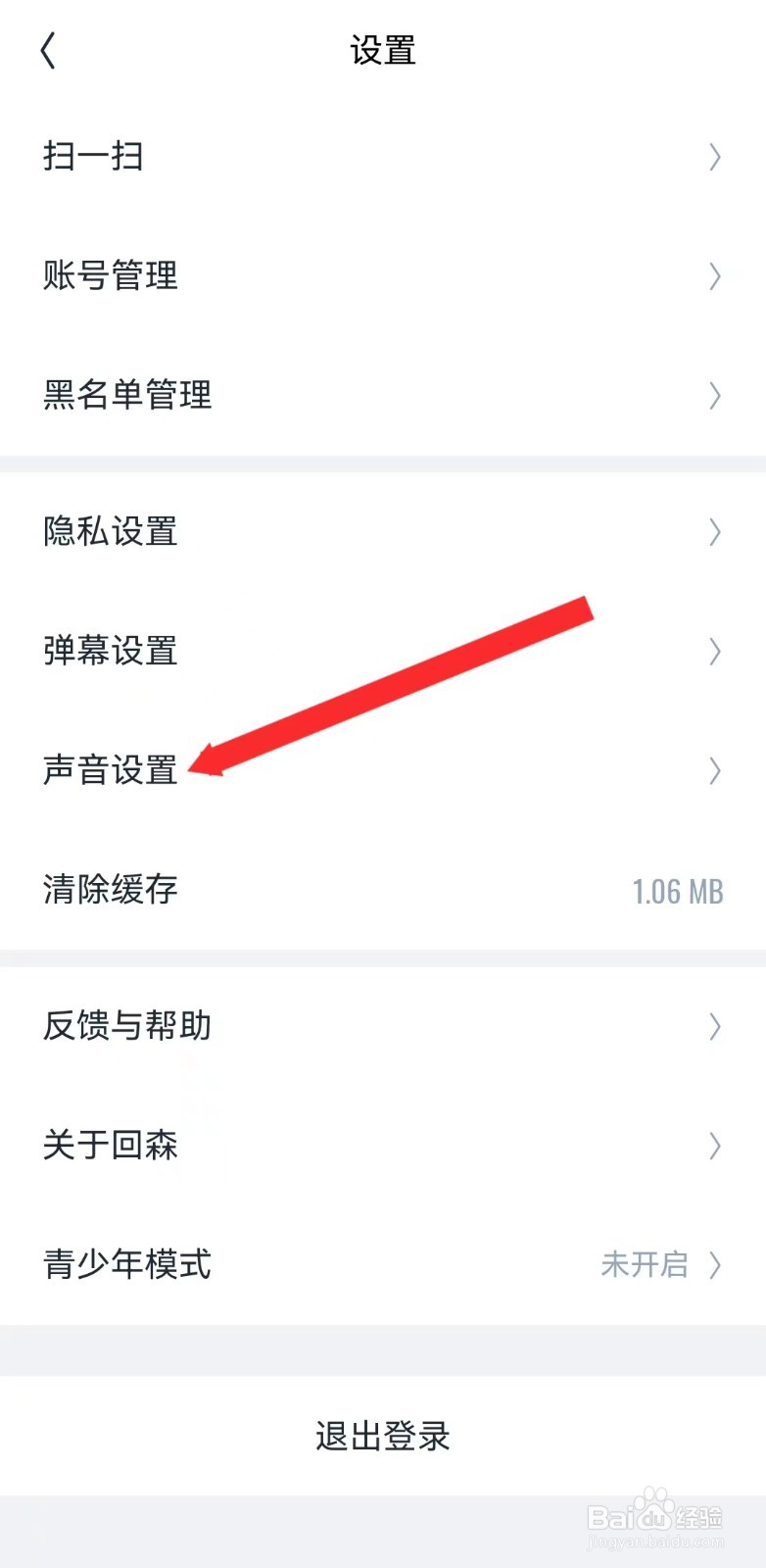Expand the chevron next to 扫一扫
Viewport: 766px width, 1568px height.
[714, 156]
